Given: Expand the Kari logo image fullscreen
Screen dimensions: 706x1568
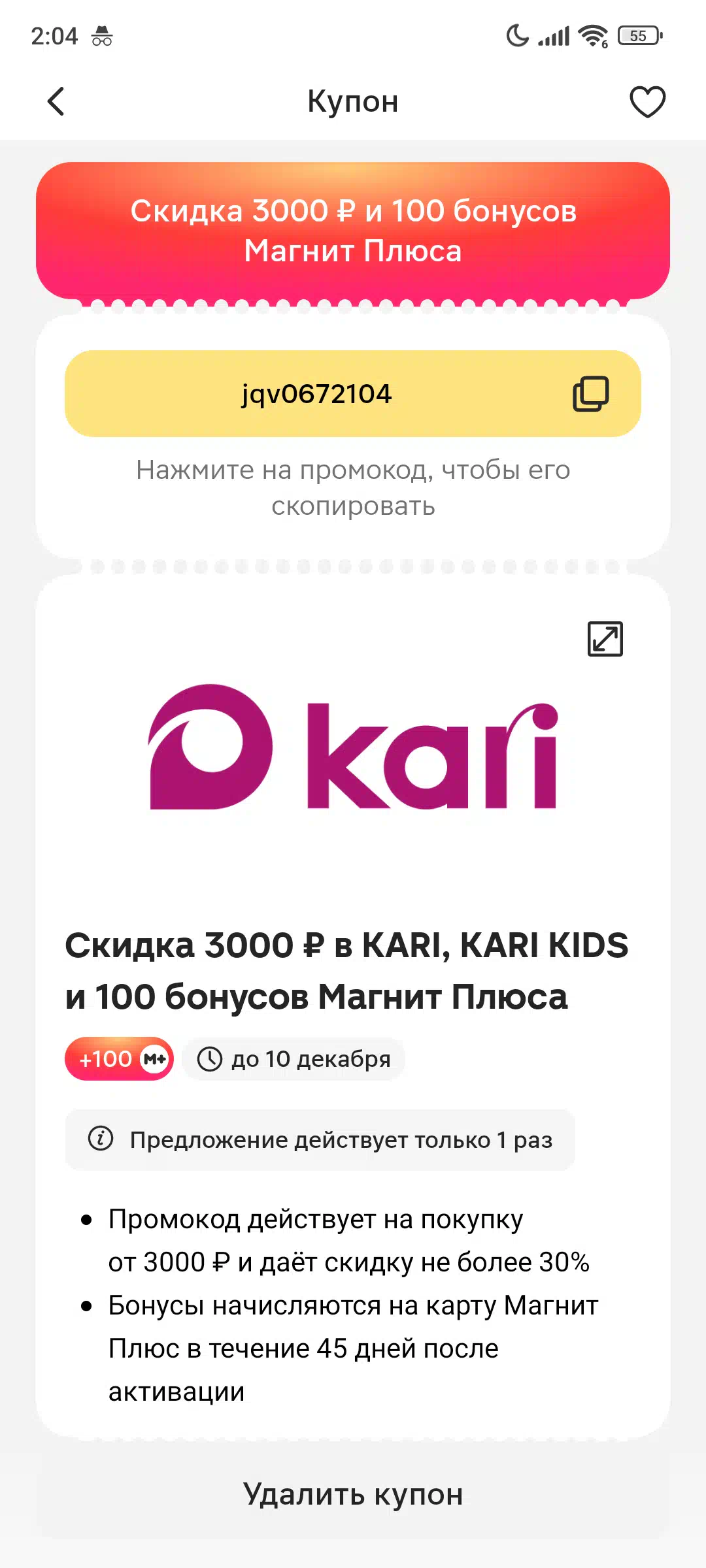Looking at the screenshot, I should [x=605, y=638].
